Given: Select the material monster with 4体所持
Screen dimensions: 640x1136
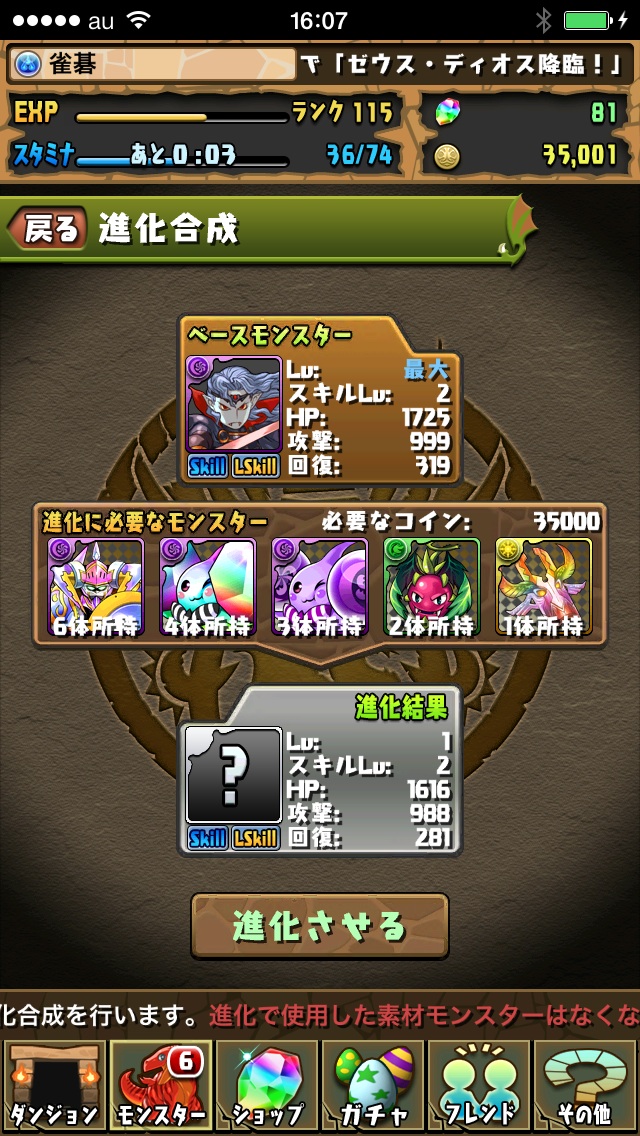Looking at the screenshot, I should click(208, 586).
